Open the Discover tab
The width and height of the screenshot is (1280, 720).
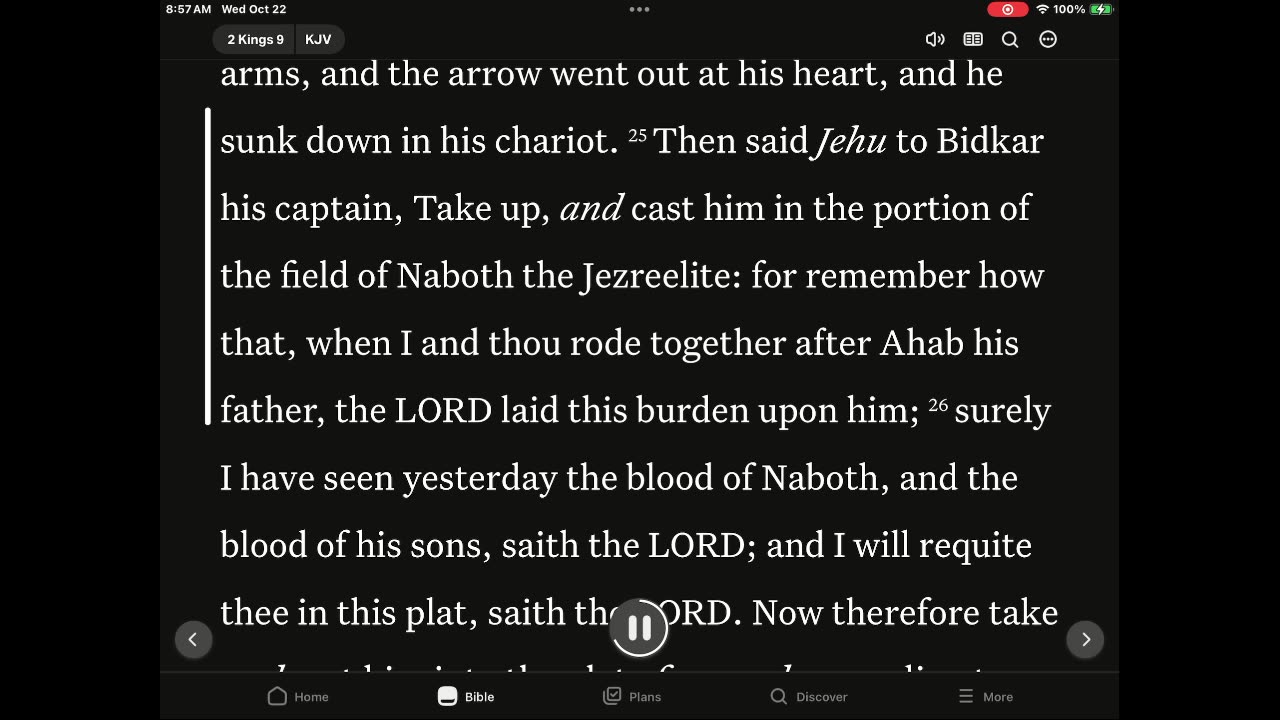[808, 697]
